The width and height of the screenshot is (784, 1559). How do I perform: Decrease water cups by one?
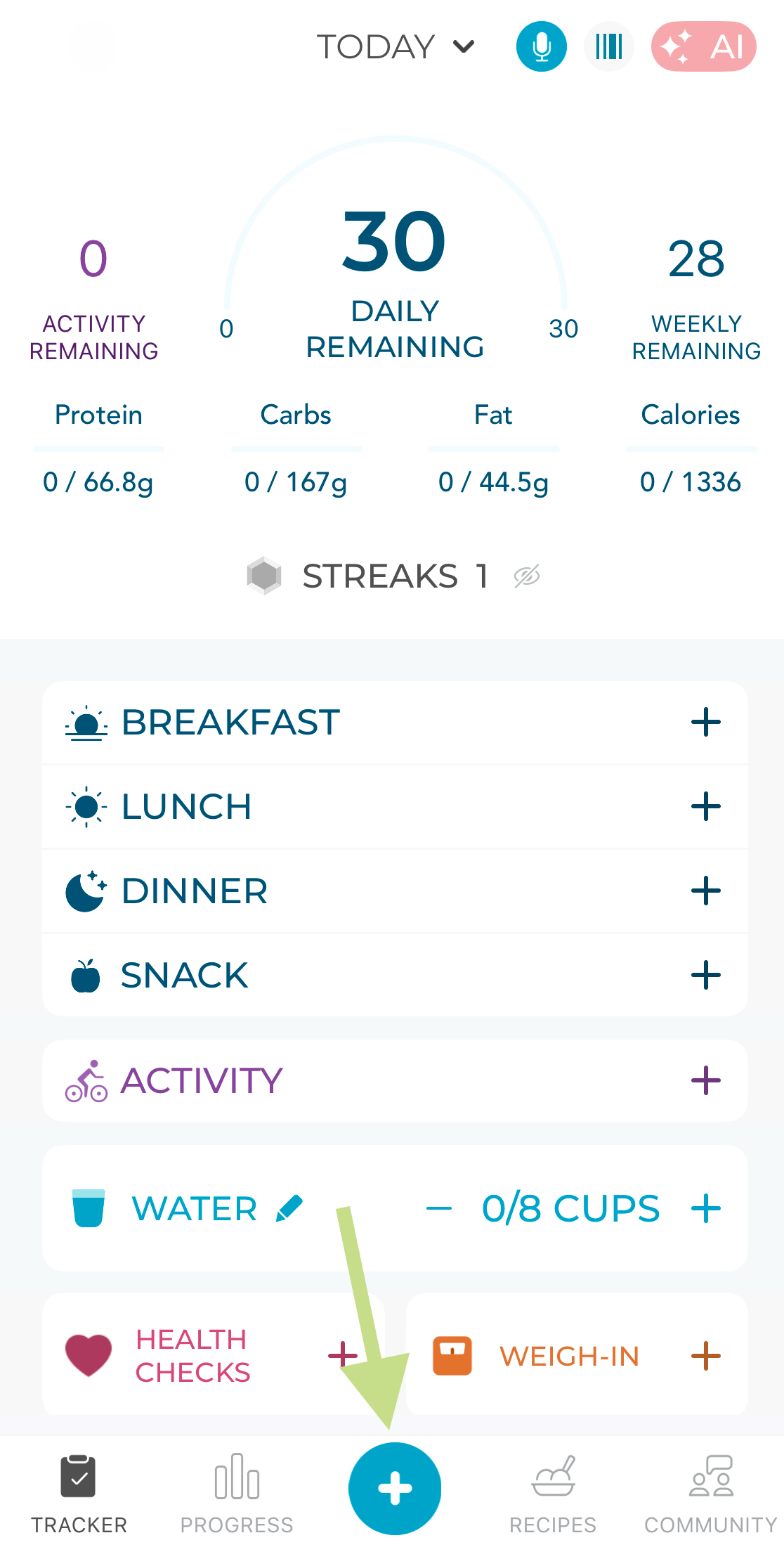tap(439, 1209)
